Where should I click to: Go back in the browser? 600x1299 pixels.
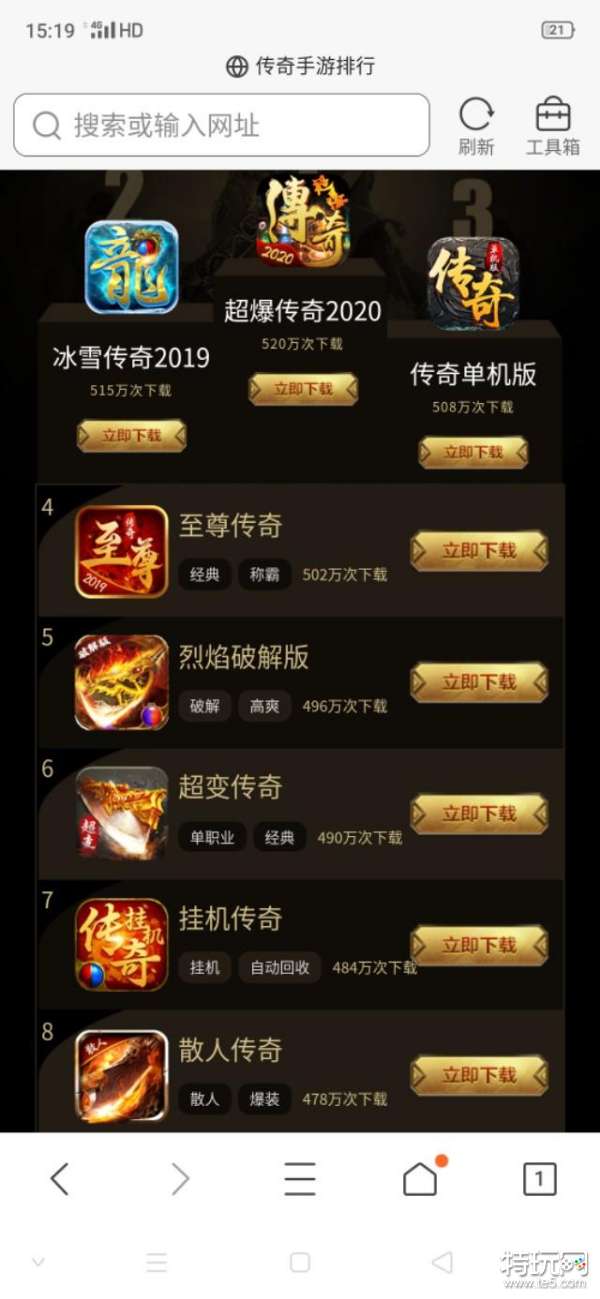(60, 1179)
